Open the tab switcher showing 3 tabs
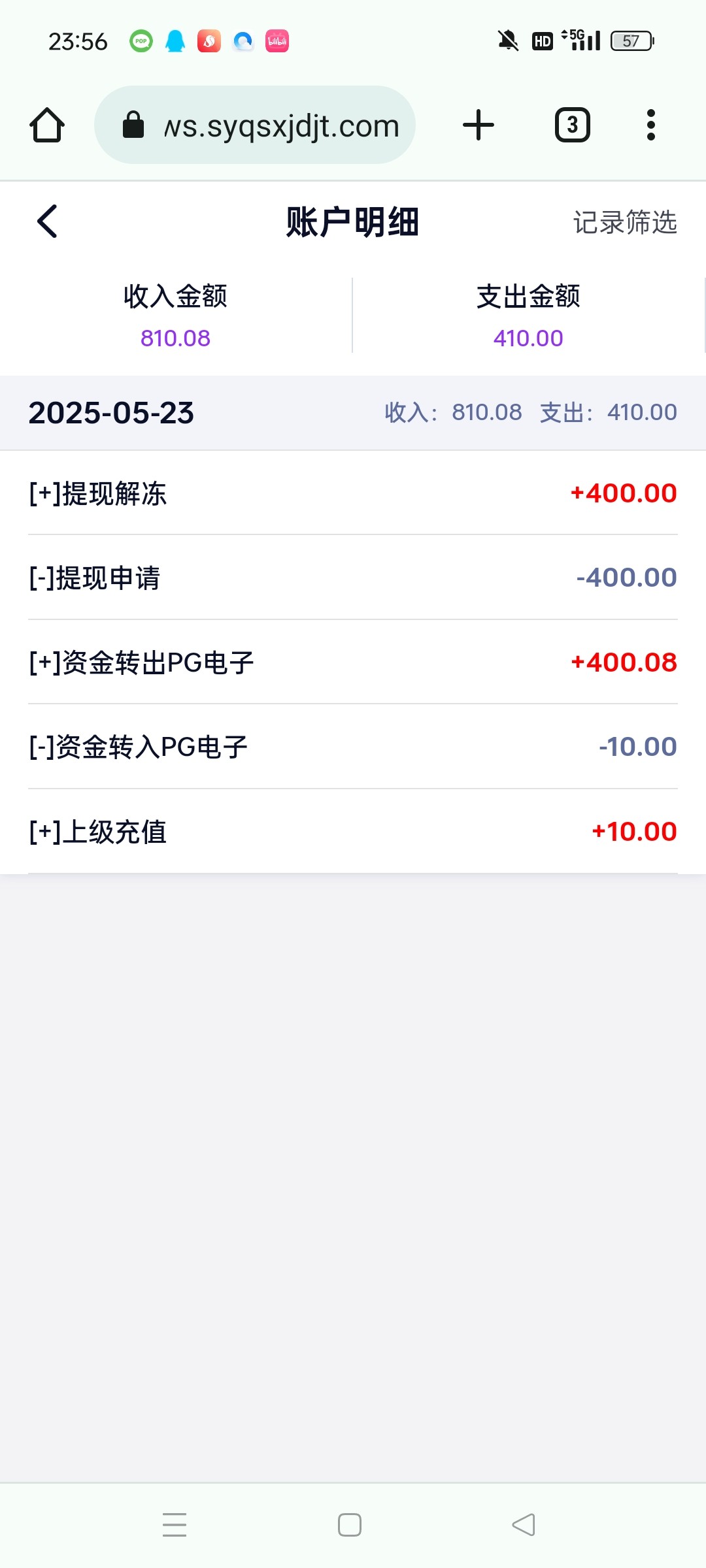 [573, 125]
